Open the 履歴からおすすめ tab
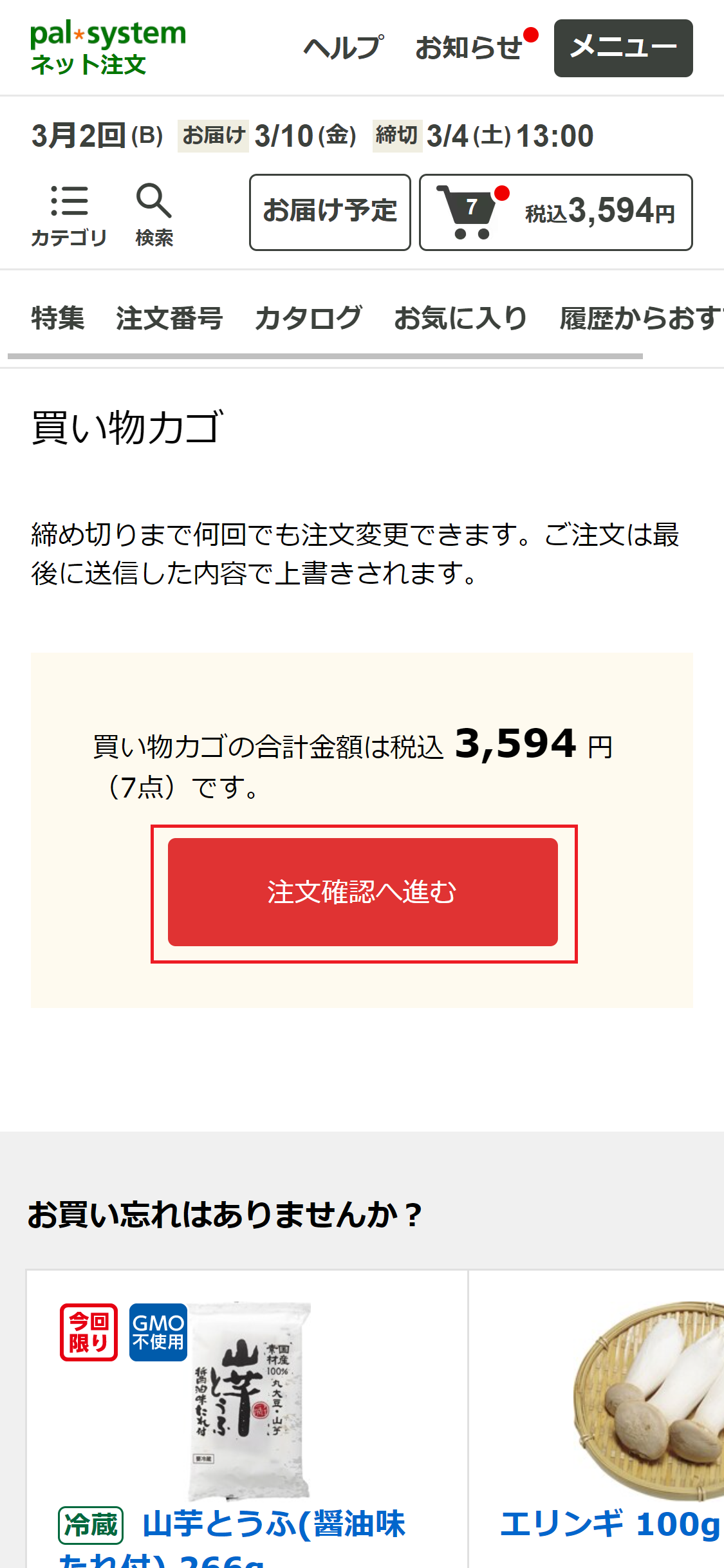The height and width of the screenshot is (1568, 724). pos(640,318)
